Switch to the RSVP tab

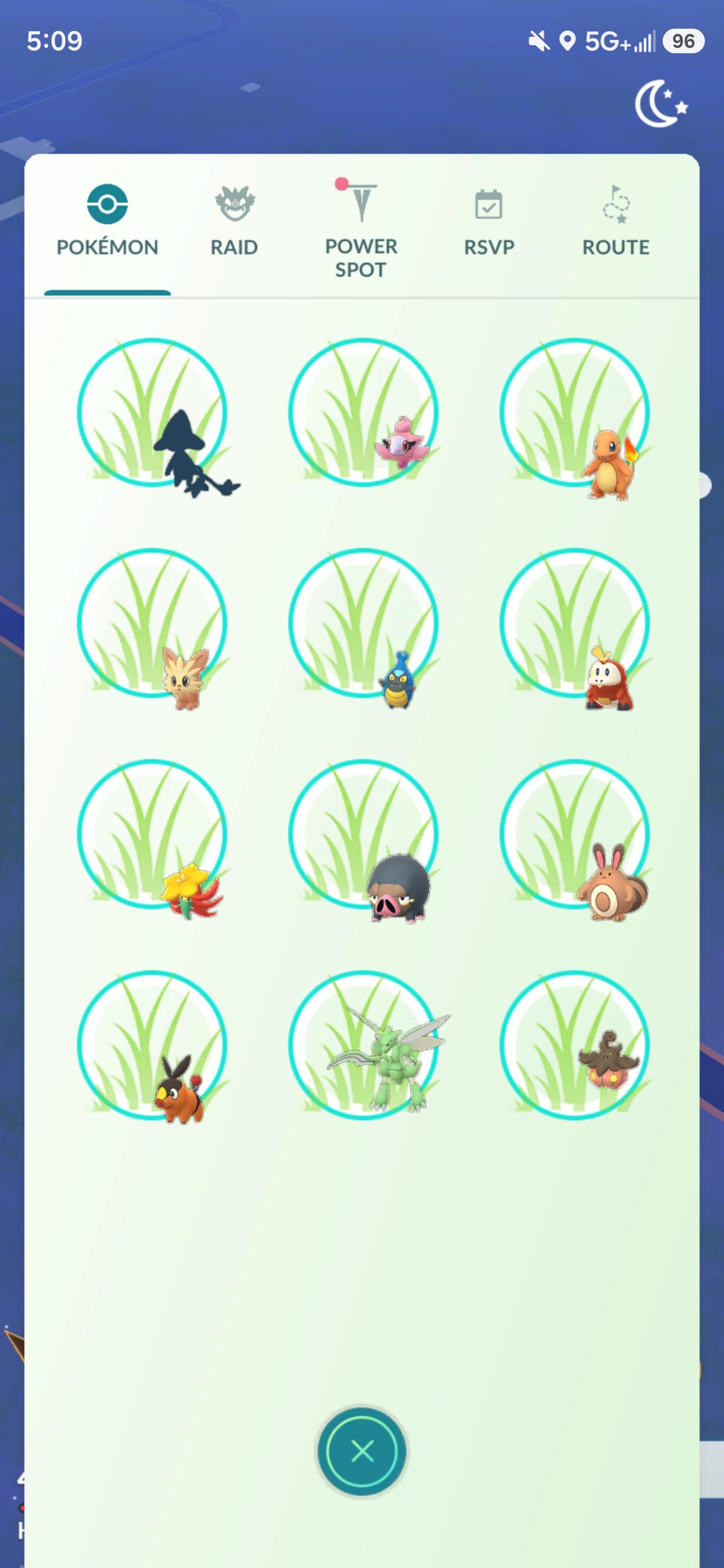pyautogui.click(x=488, y=222)
